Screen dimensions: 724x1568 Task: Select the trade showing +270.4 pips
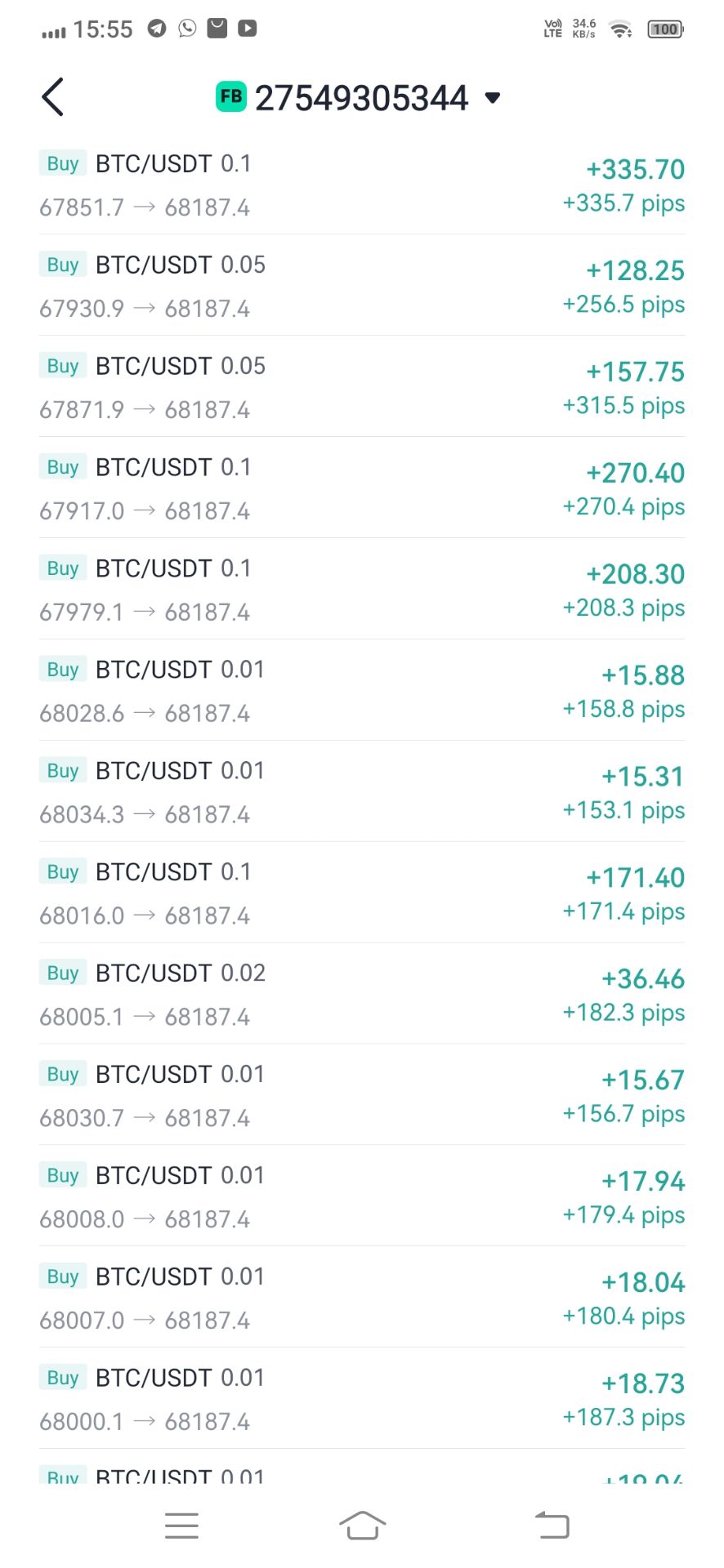point(361,488)
